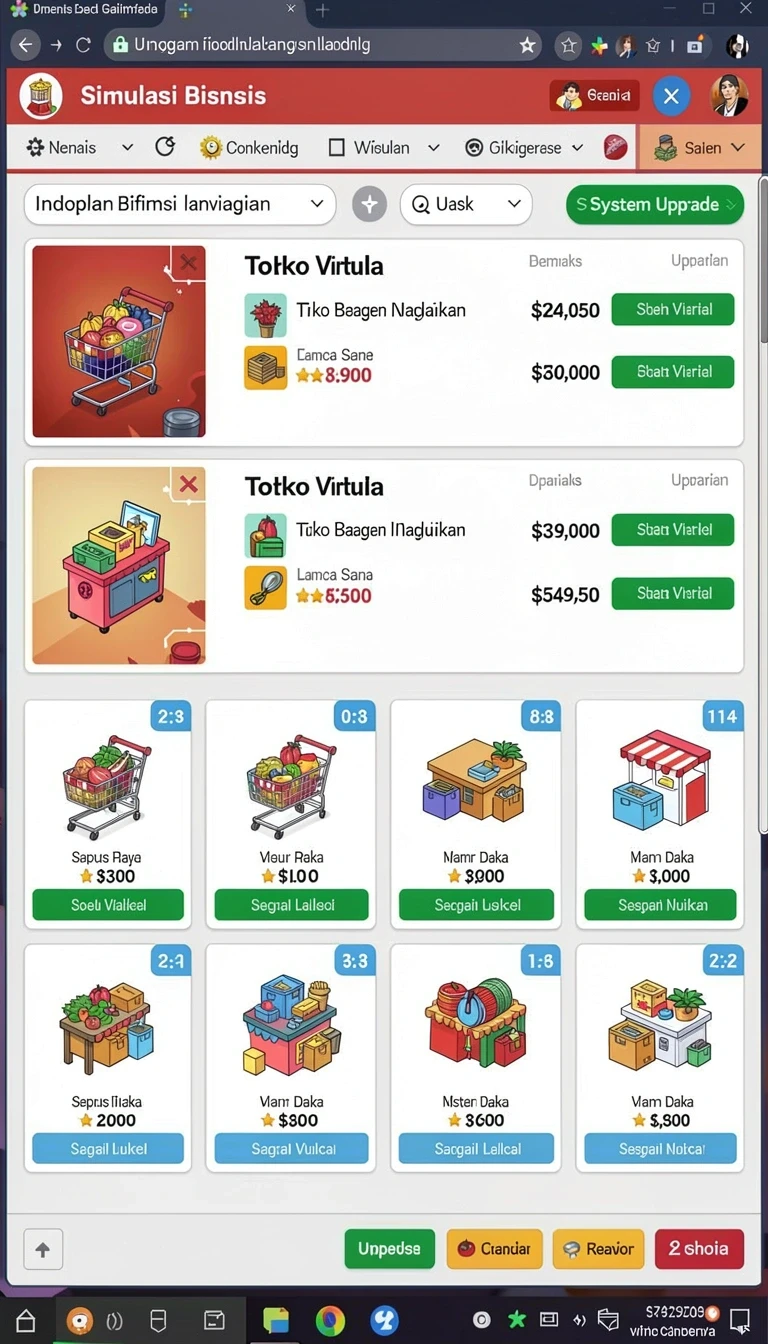The height and width of the screenshot is (1344, 768).
Task: Select Sacgail Lailcal under Nsten Daka
Action: 475,1149
